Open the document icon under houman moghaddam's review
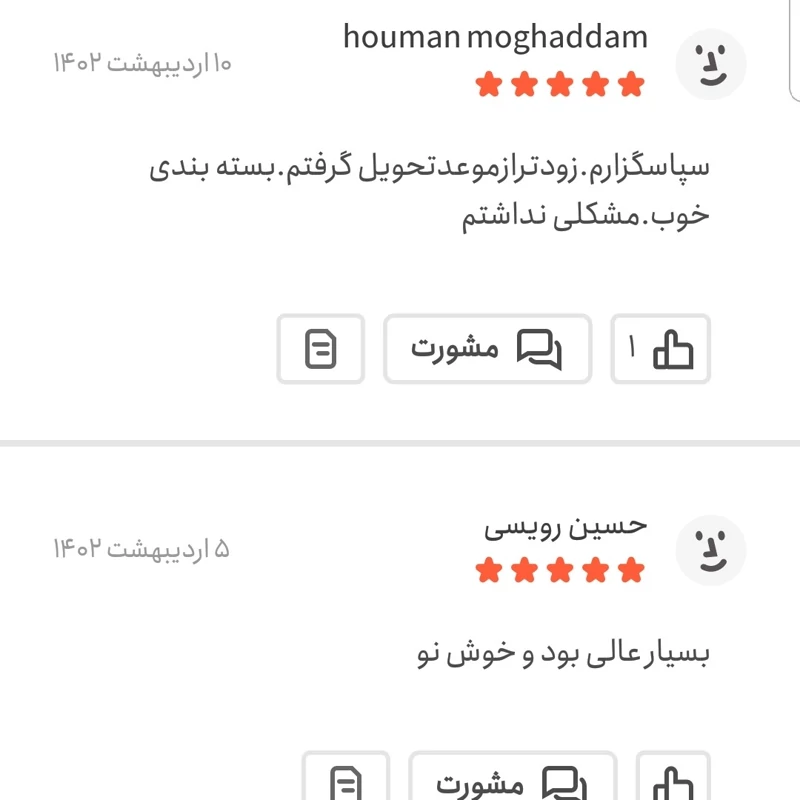The width and height of the screenshot is (800, 800). [x=321, y=349]
